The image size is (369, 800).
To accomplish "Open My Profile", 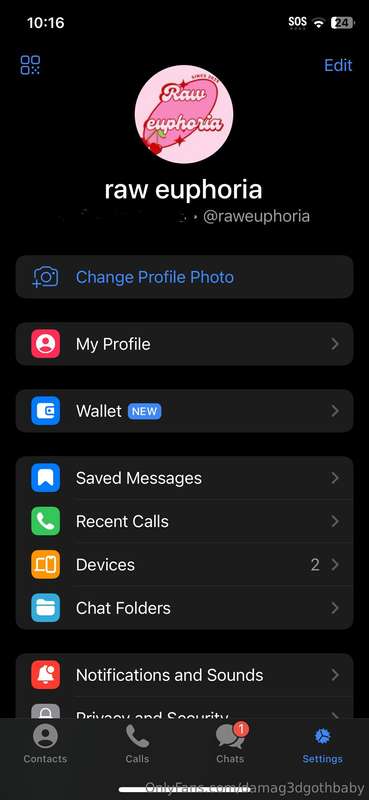I will pos(184,344).
